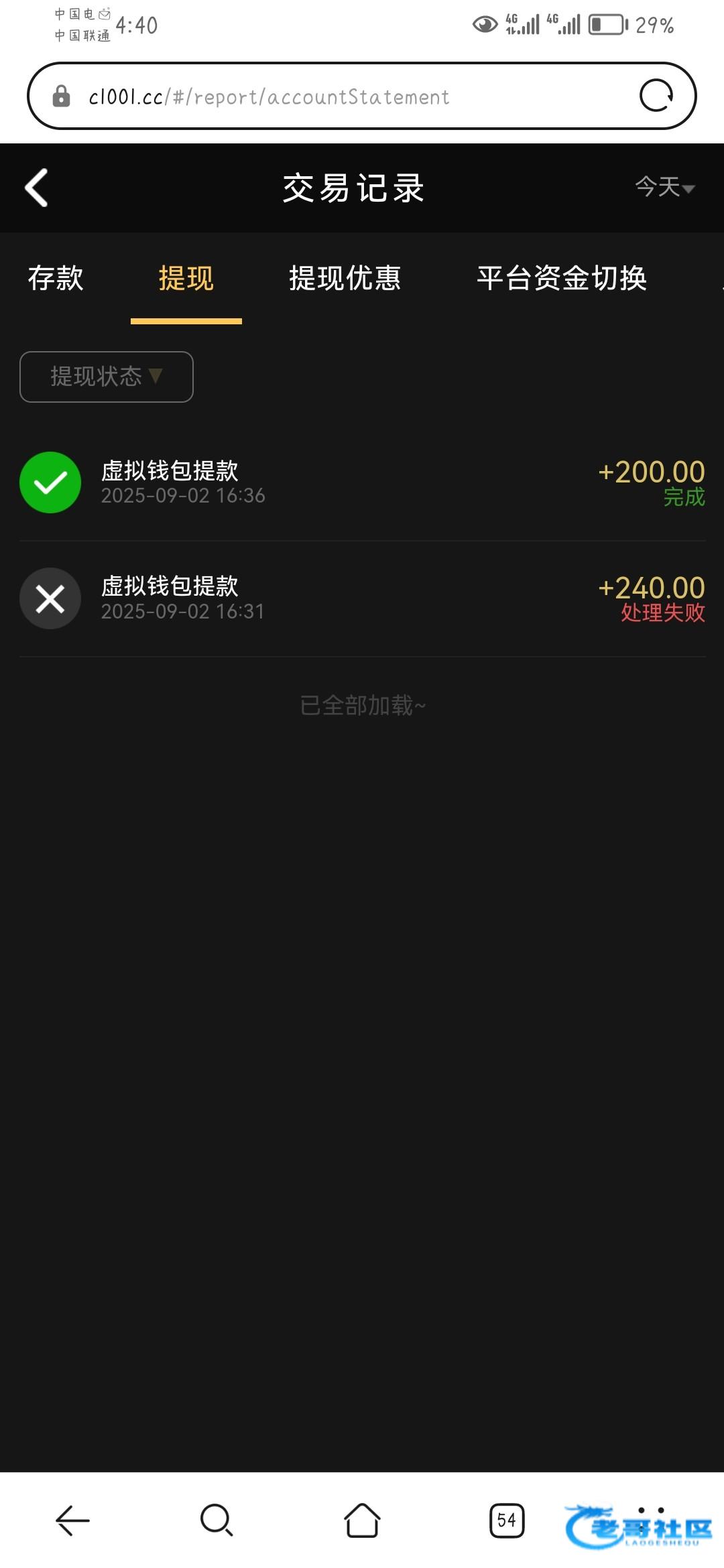Go back from 交易记录 page
The height and width of the screenshot is (1568, 724).
[37, 188]
